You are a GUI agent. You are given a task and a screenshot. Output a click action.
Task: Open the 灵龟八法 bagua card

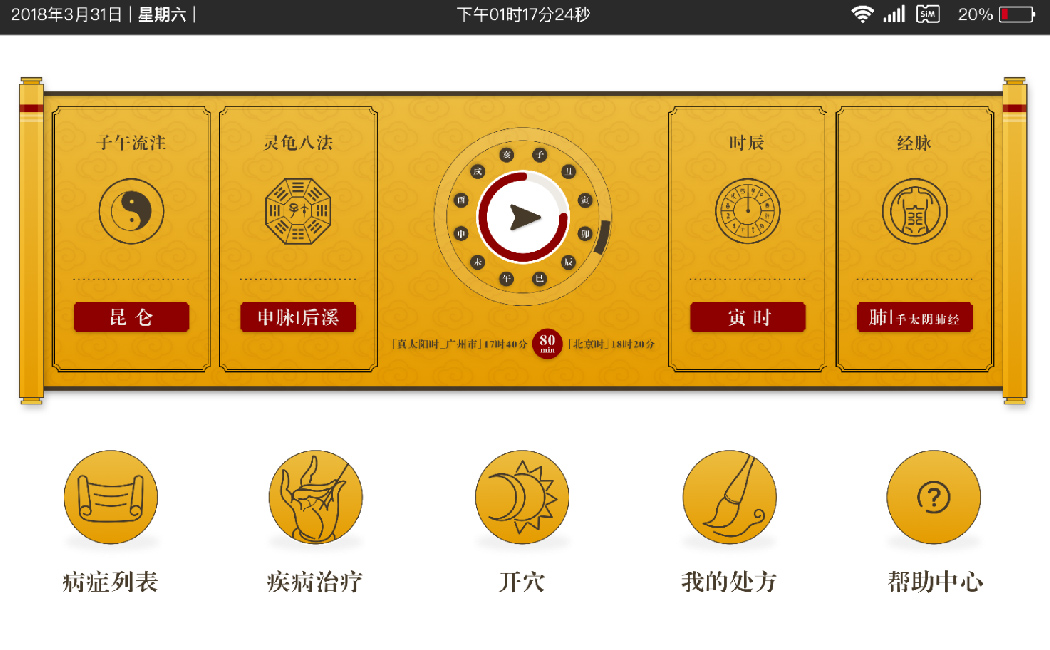tap(297, 211)
